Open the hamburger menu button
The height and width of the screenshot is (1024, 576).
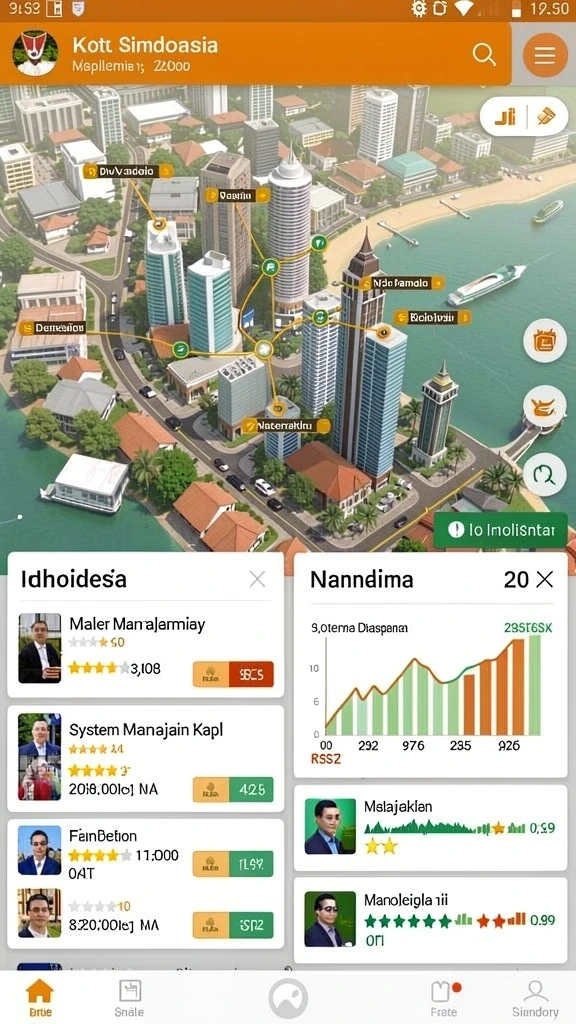[x=545, y=55]
